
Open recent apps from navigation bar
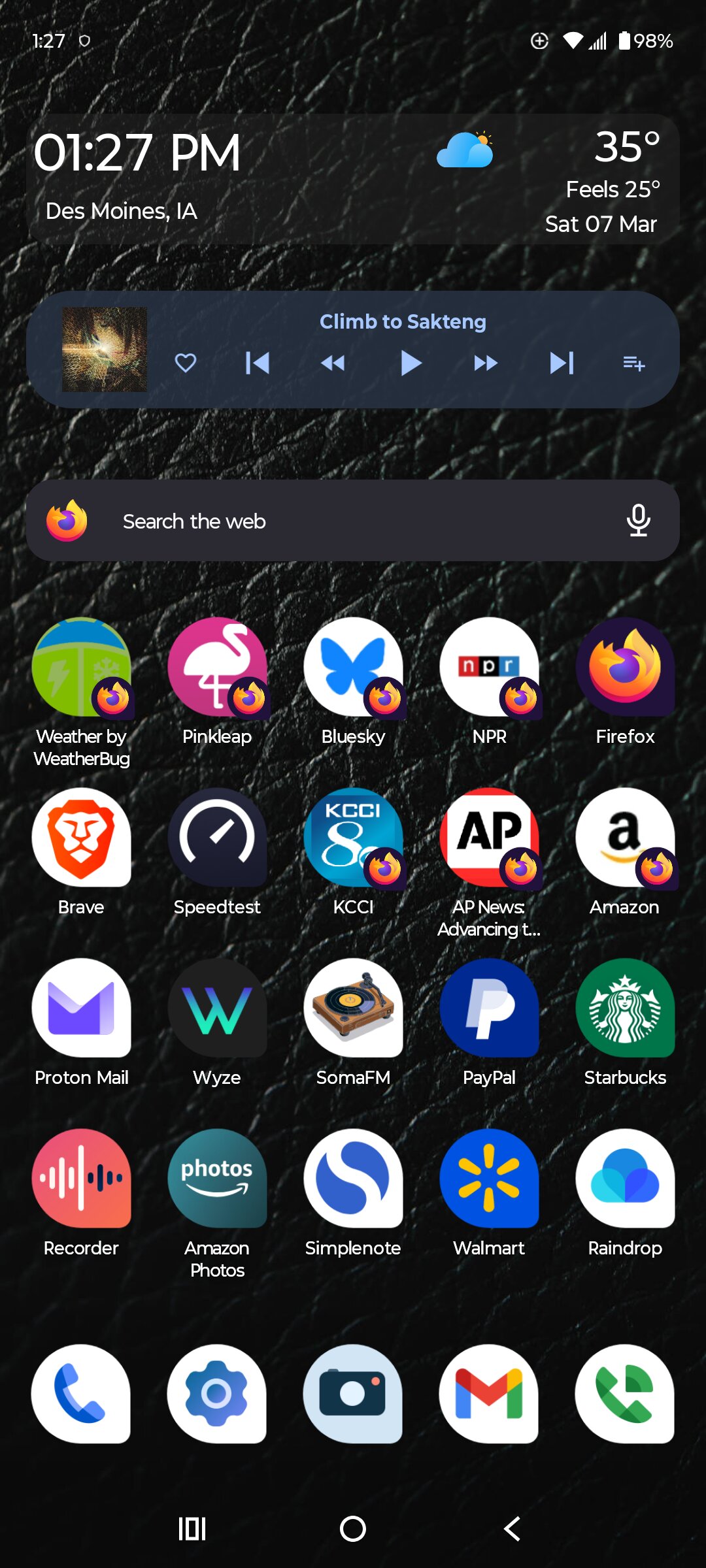coord(192,1529)
